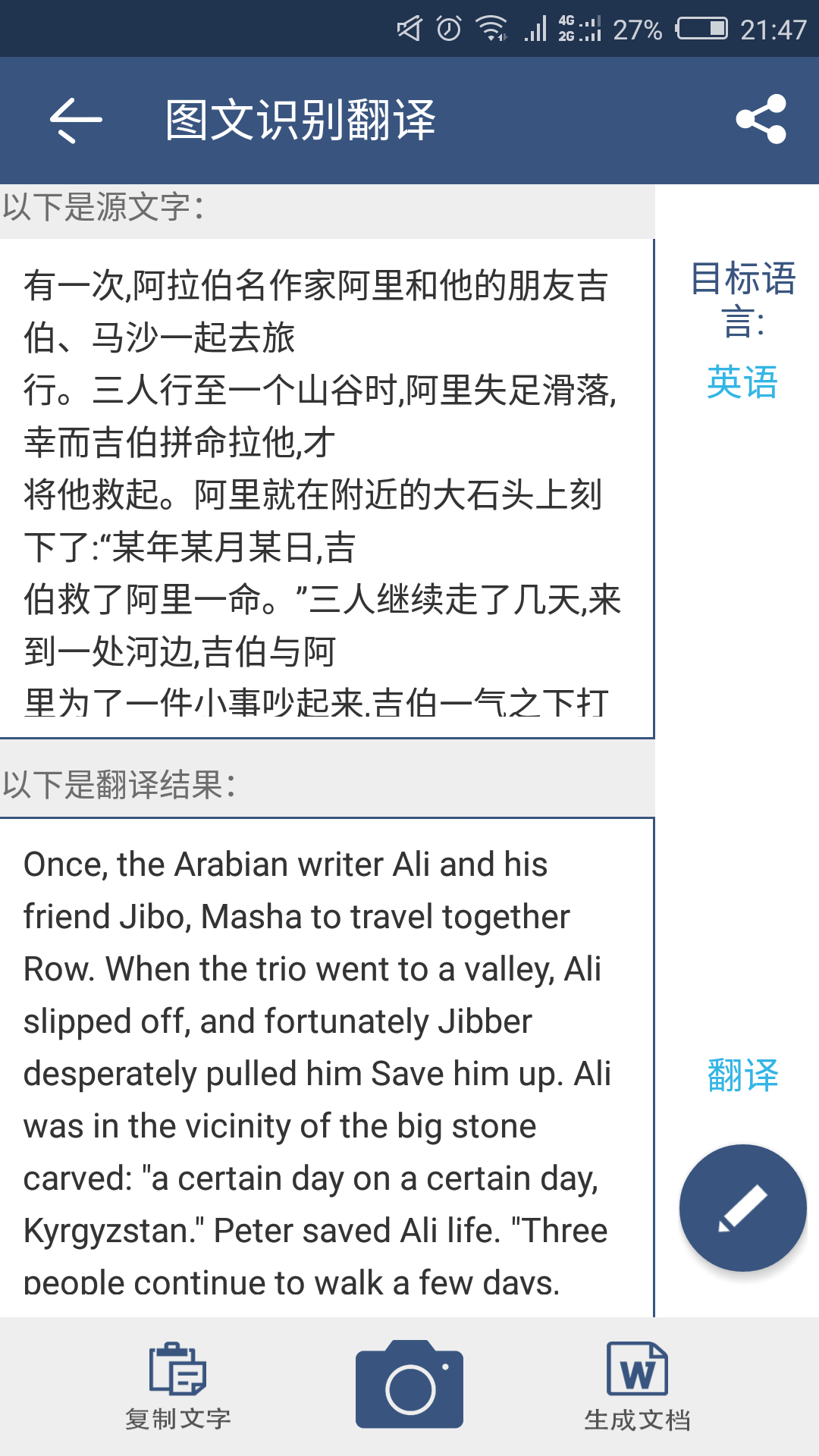
Task: Share the recognized translation
Action: [x=761, y=120]
